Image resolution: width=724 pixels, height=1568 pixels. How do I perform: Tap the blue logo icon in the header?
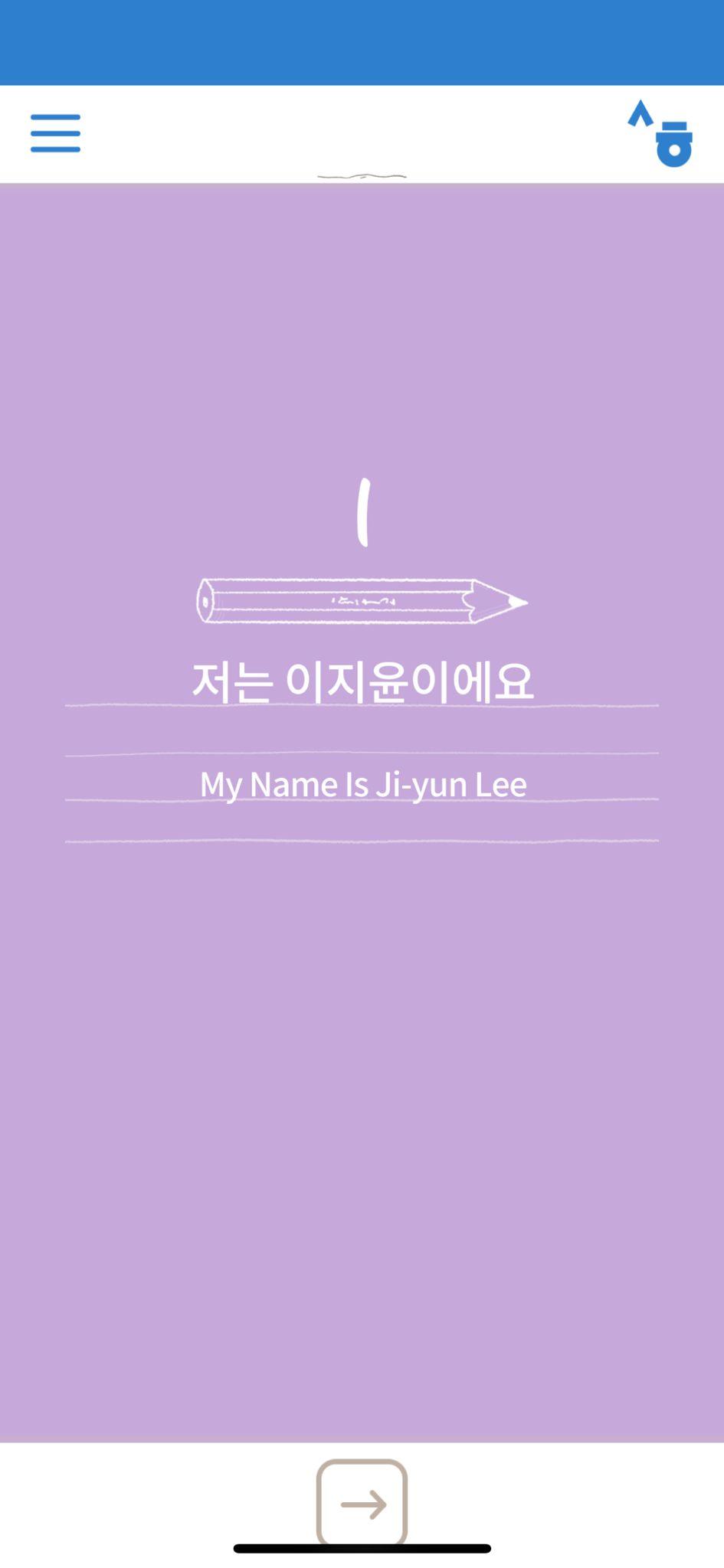click(x=660, y=134)
